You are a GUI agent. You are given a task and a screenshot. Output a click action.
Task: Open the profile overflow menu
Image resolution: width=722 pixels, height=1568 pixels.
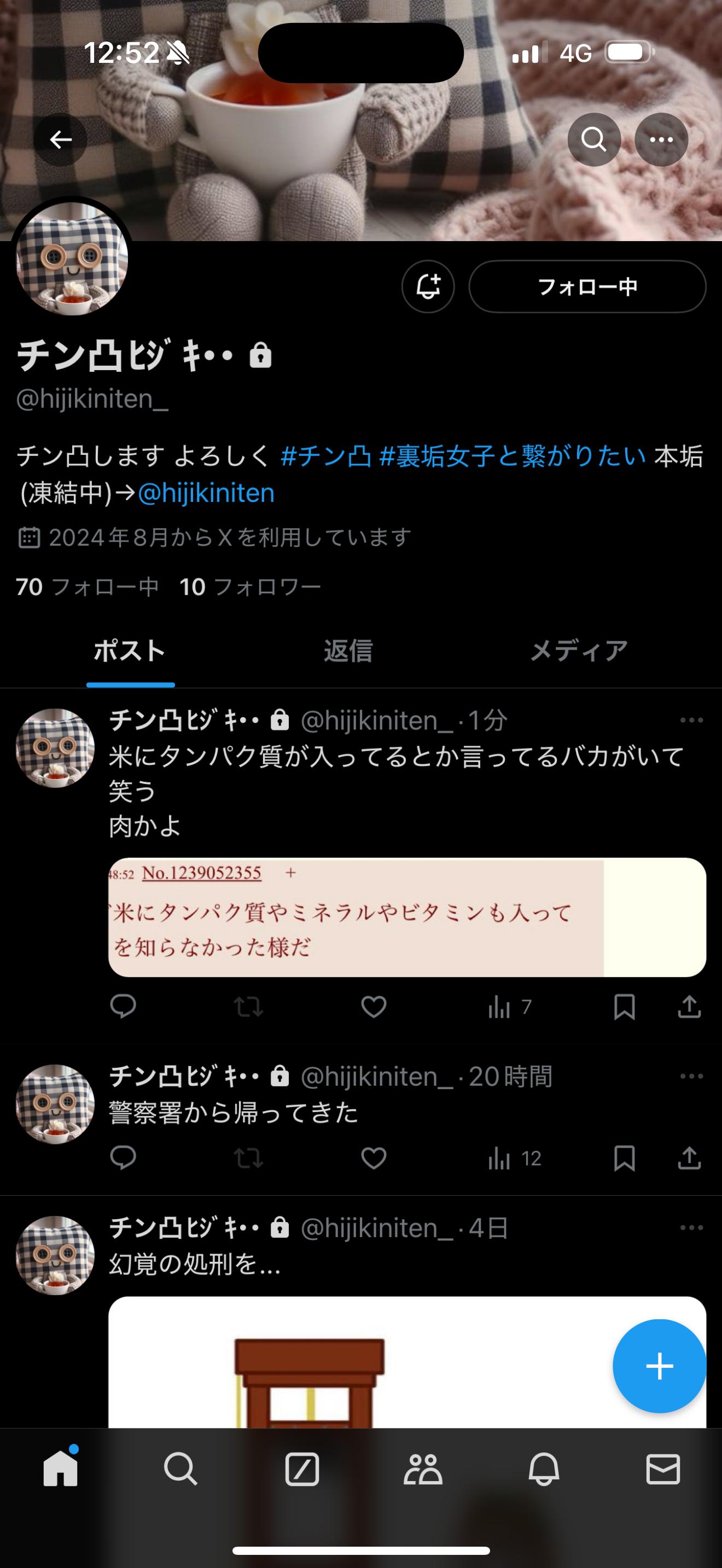pyautogui.click(x=661, y=140)
